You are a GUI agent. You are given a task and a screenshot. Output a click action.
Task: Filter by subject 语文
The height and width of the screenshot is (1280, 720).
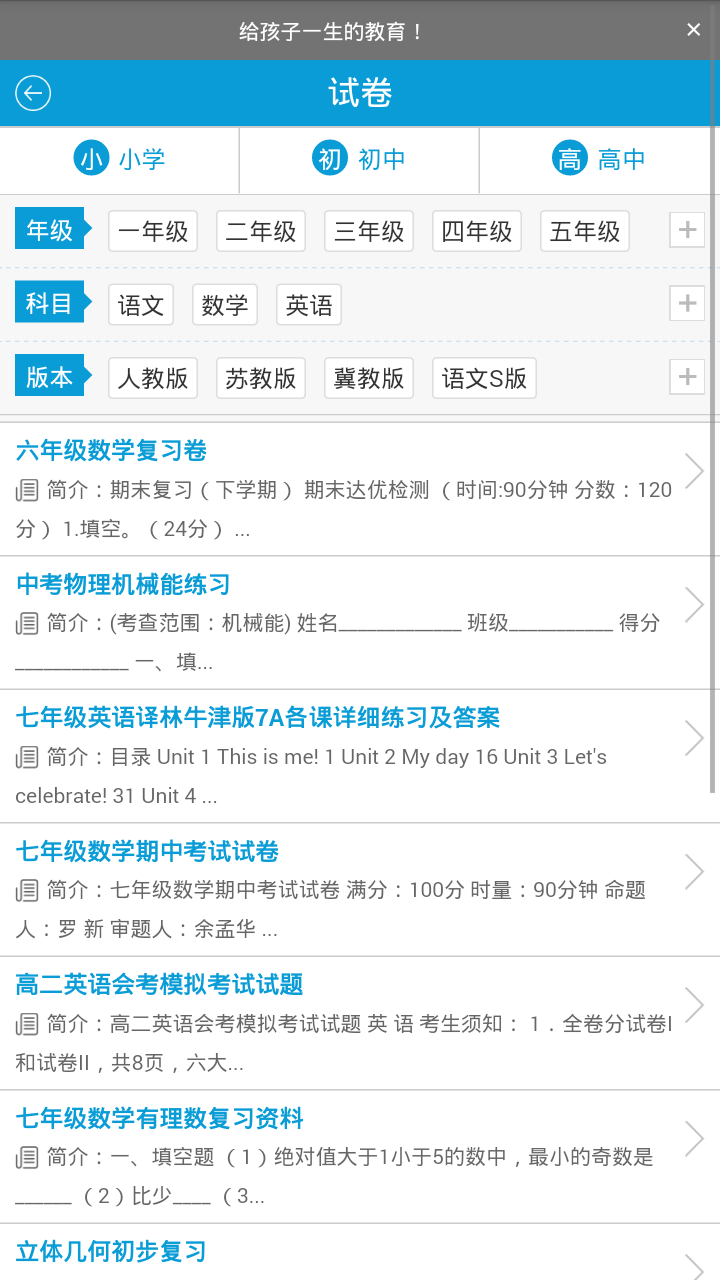(141, 305)
